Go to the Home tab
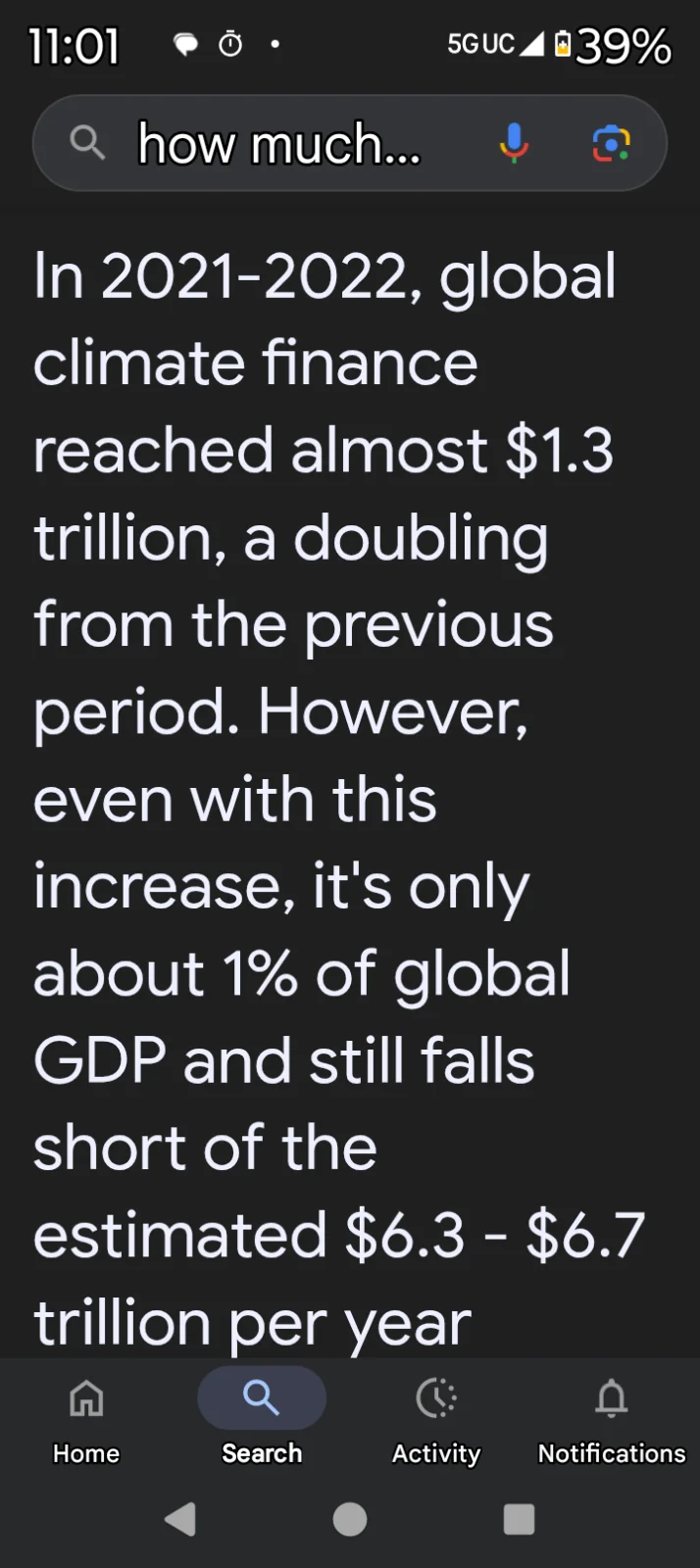This screenshot has width=700, height=1568. click(x=86, y=1419)
